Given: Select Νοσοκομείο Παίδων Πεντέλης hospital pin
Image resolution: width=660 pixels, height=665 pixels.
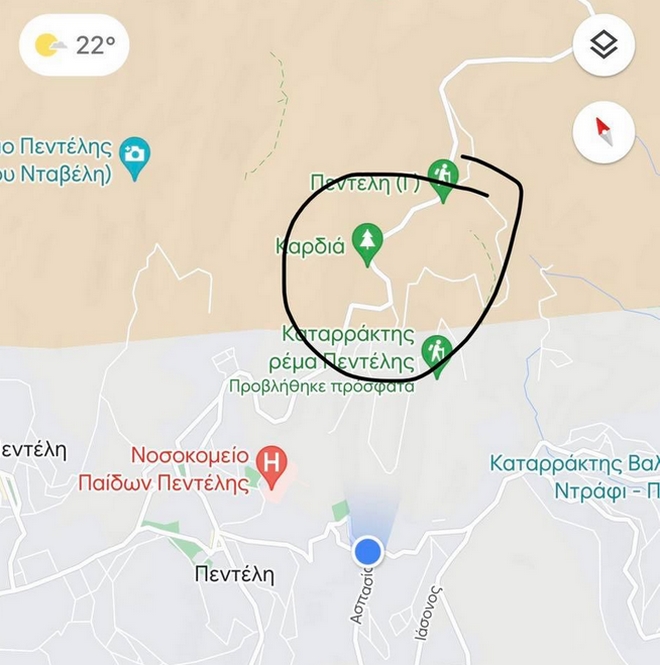Looking at the screenshot, I should [x=269, y=463].
